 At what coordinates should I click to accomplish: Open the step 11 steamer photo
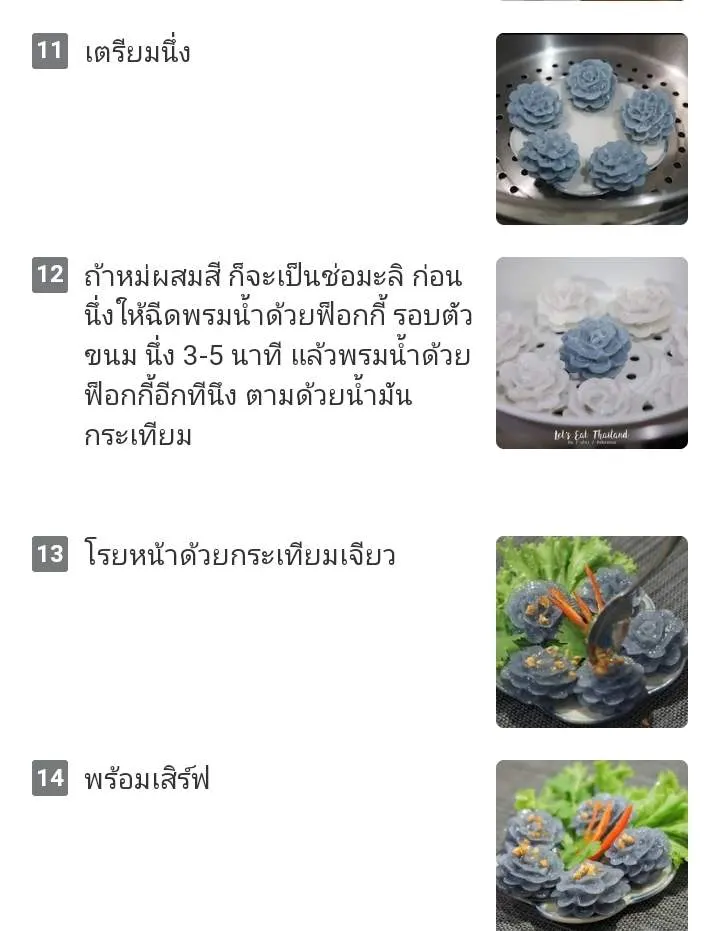591,129
